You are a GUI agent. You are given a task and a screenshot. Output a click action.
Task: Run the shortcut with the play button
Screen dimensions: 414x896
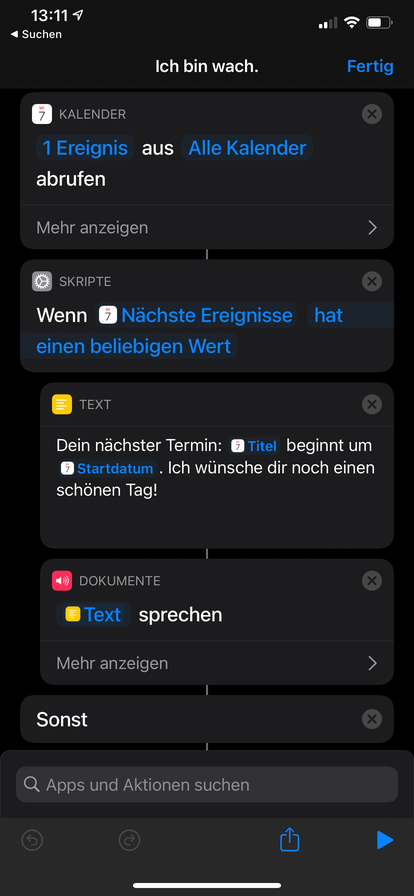[384, 840]
